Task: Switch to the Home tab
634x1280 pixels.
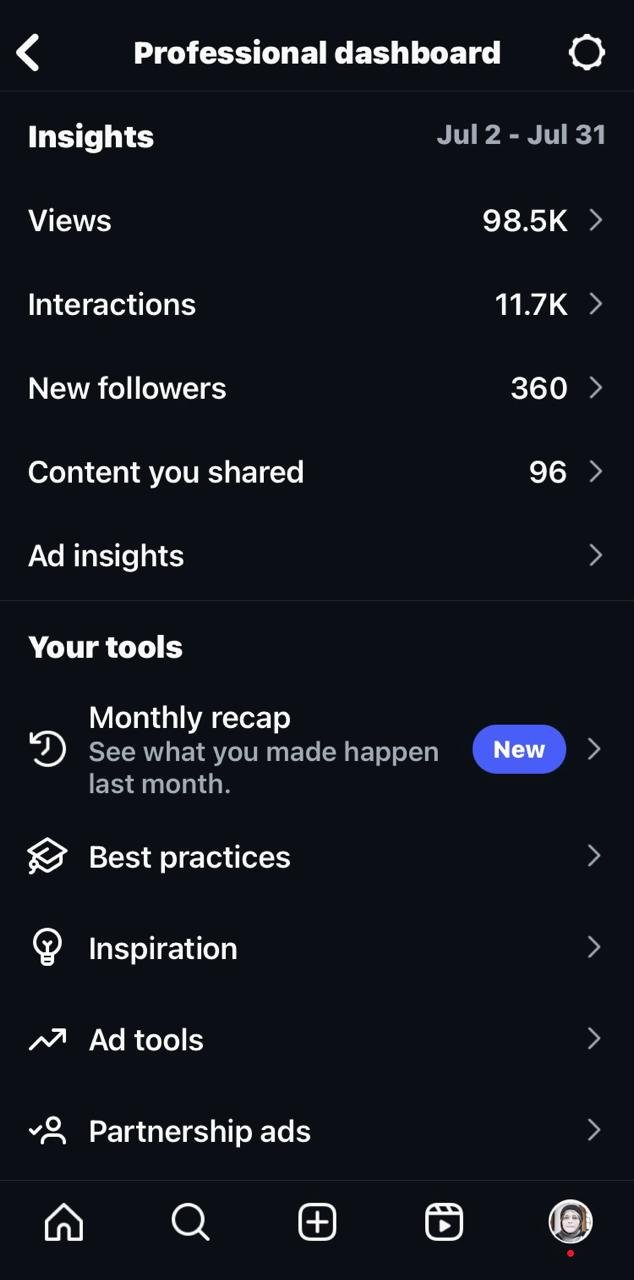Action: 64,1222
